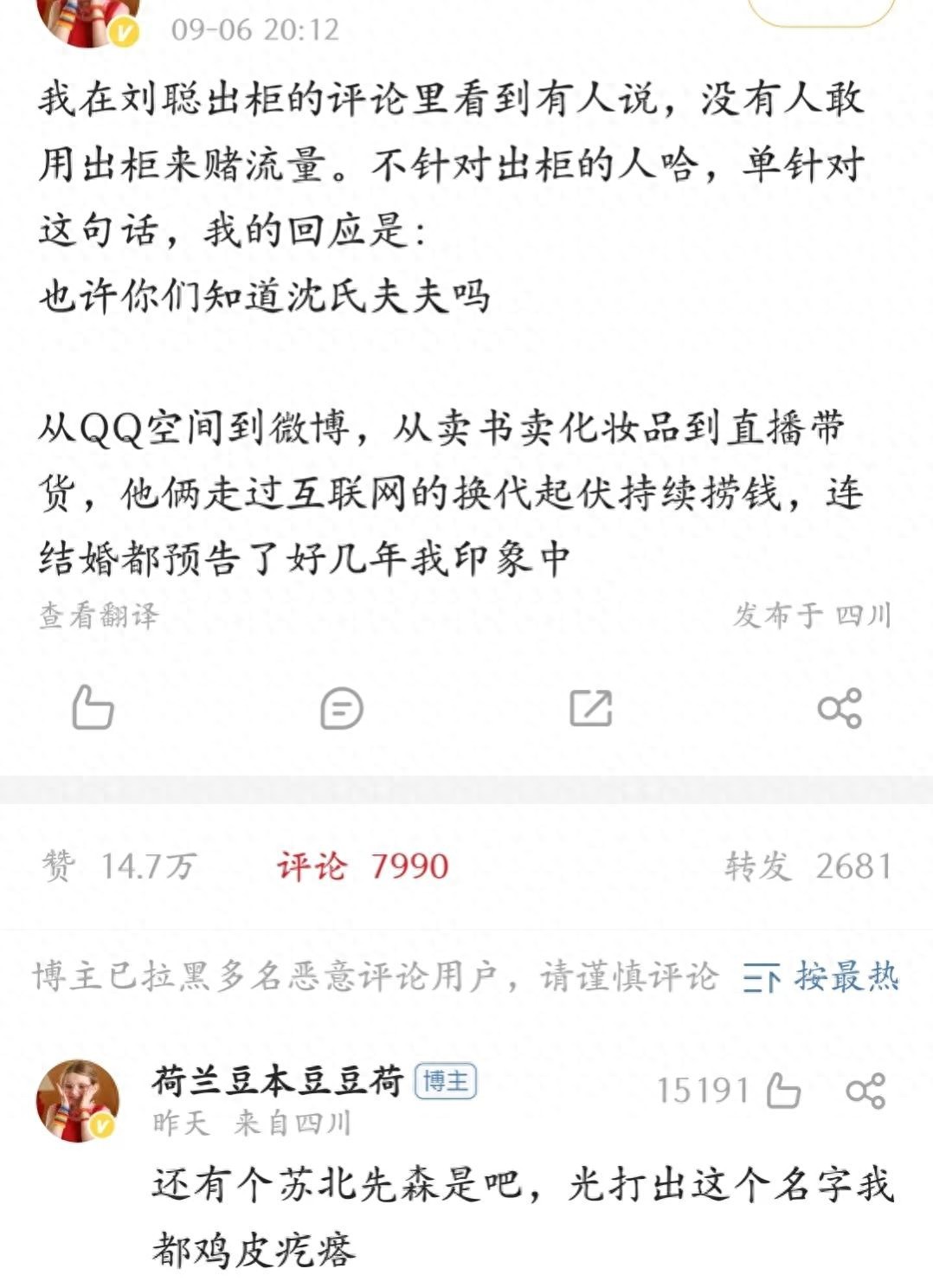Share the post via the share icon
The height and width of the screenshot is (1288, 933).
[x=840, y=708]
